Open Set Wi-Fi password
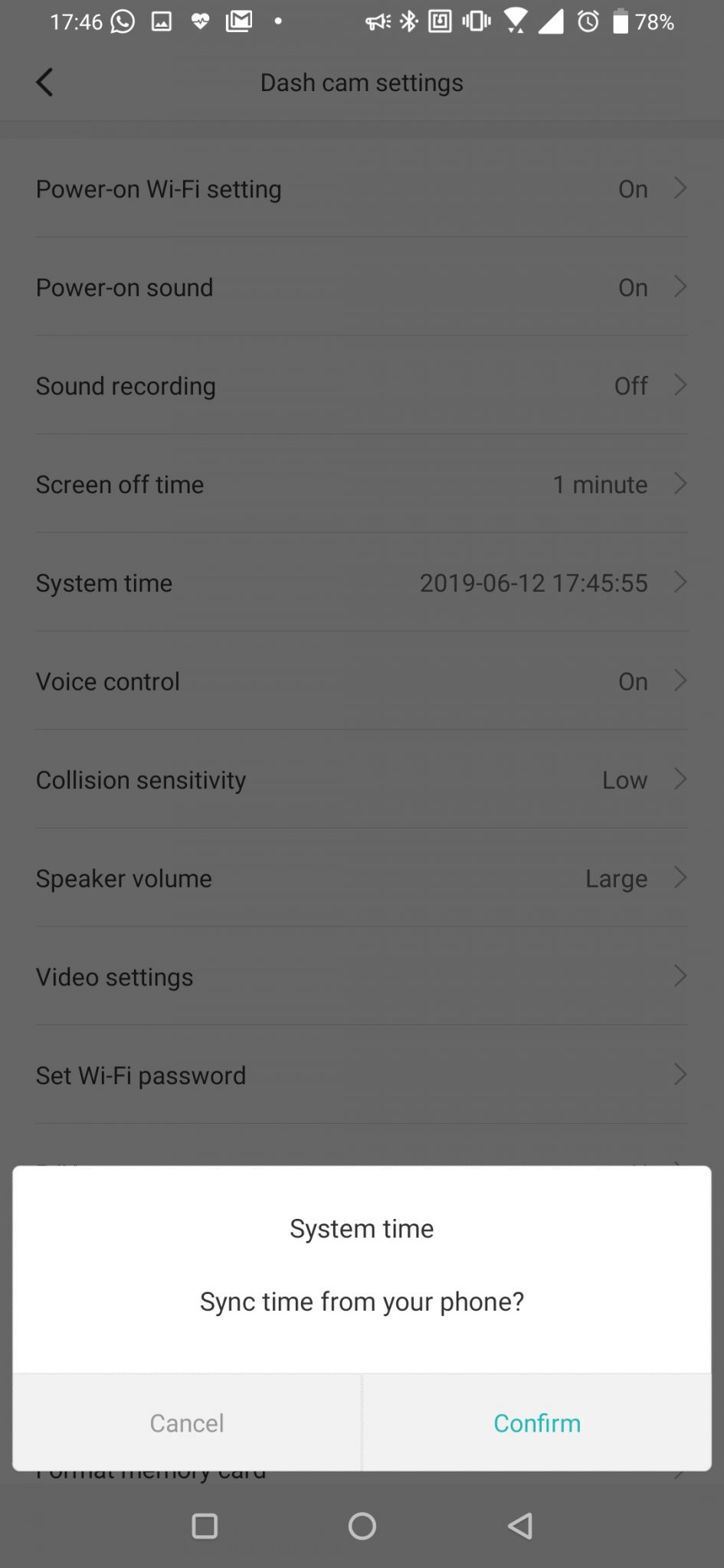The height and width of the screenshot is (1568, 724). click(362, 1075)
